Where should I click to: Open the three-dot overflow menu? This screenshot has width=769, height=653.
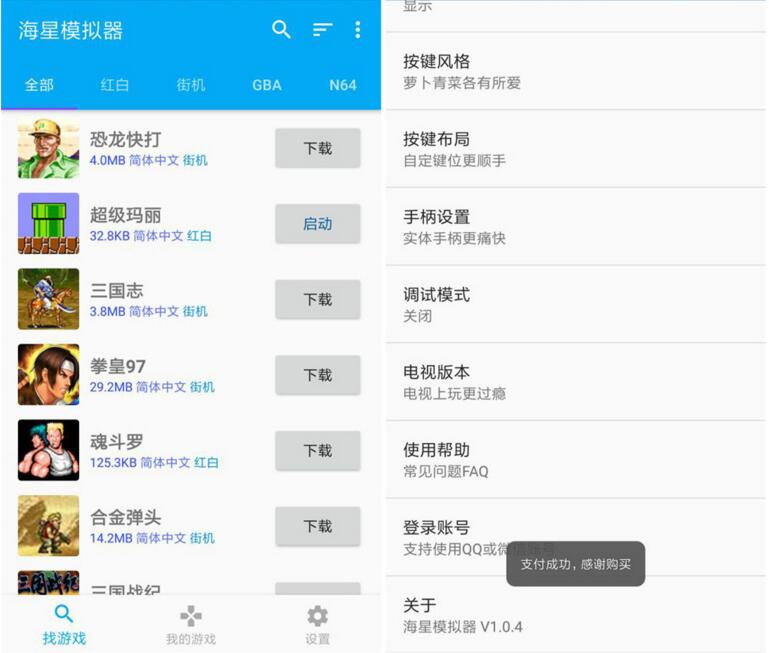point(357,30)
